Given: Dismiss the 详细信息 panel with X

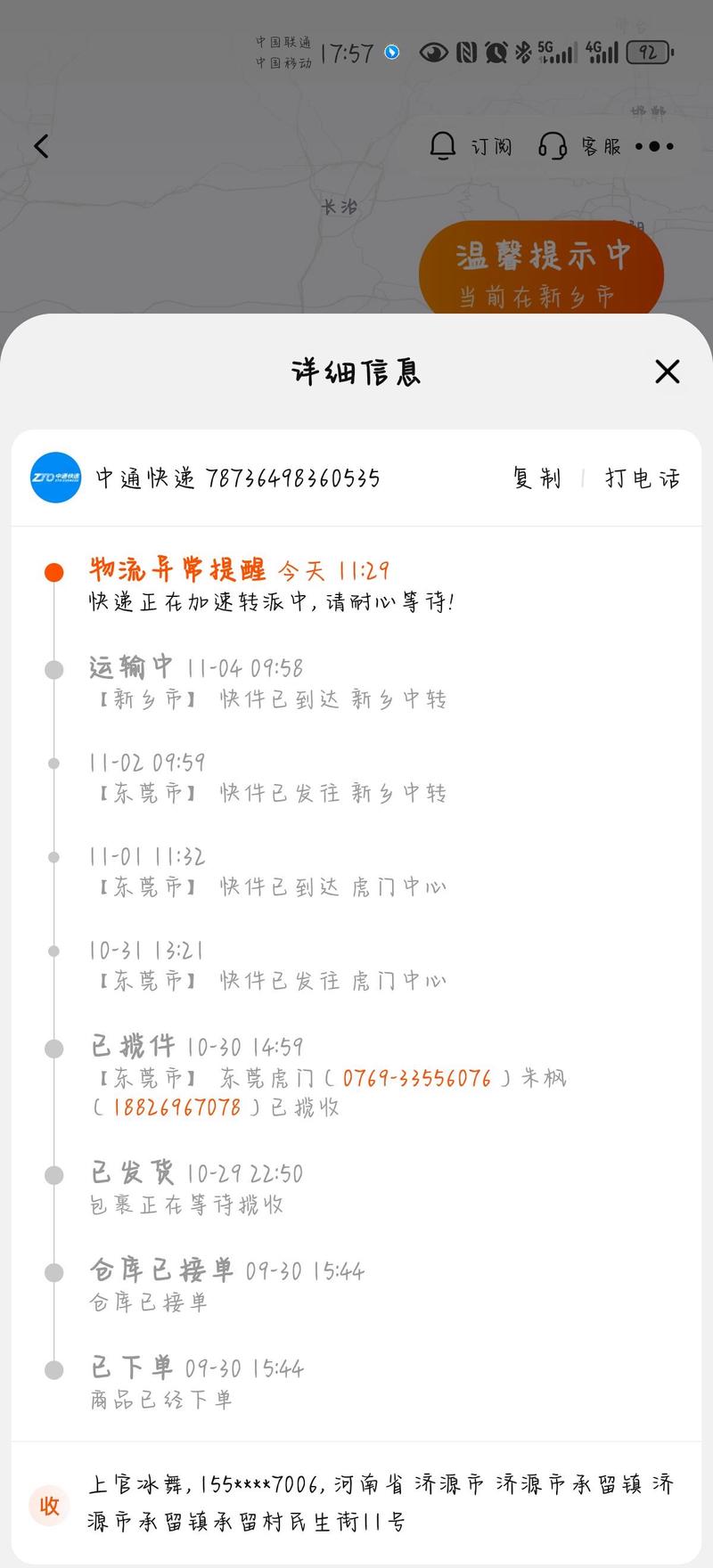Looking at the screenshot, I should (667, 372).
